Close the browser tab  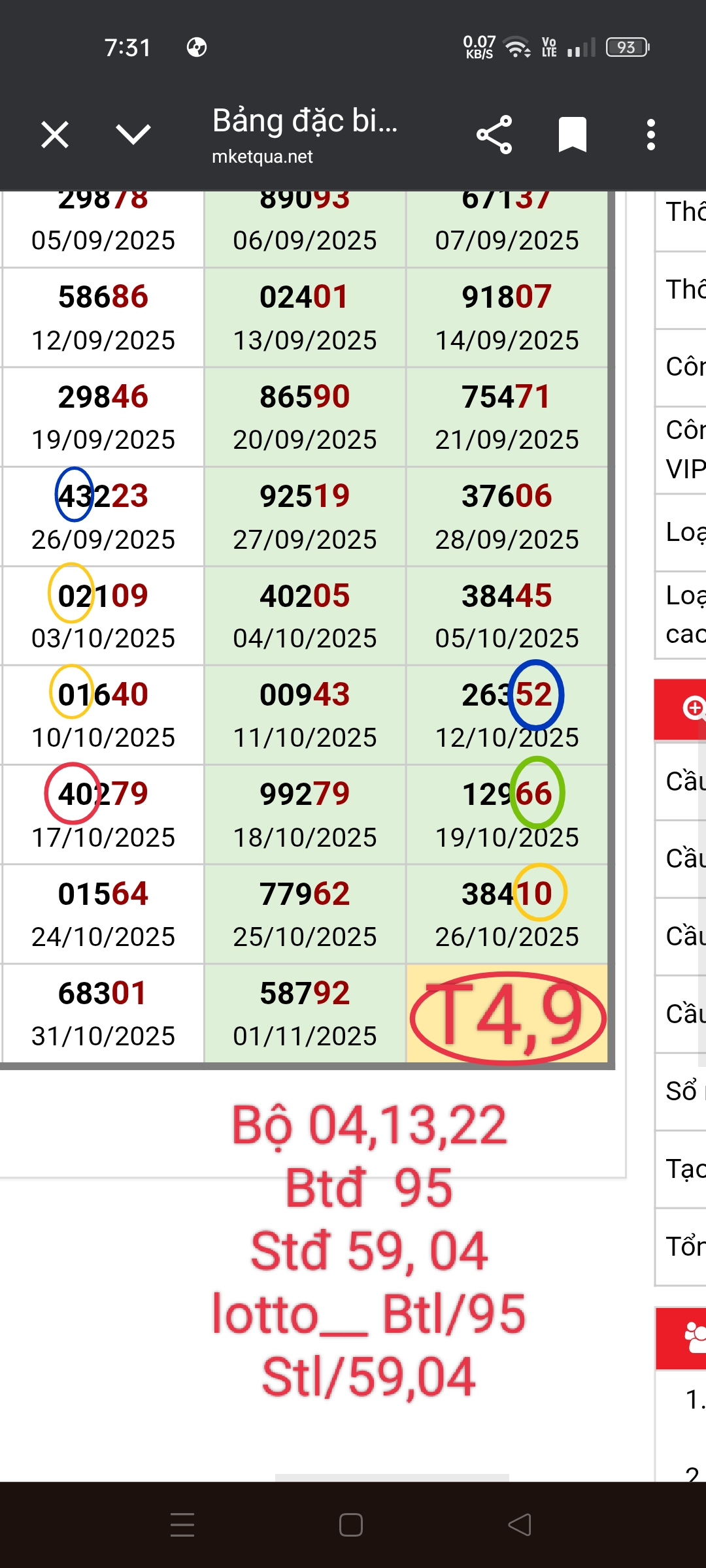click(55, 135)
